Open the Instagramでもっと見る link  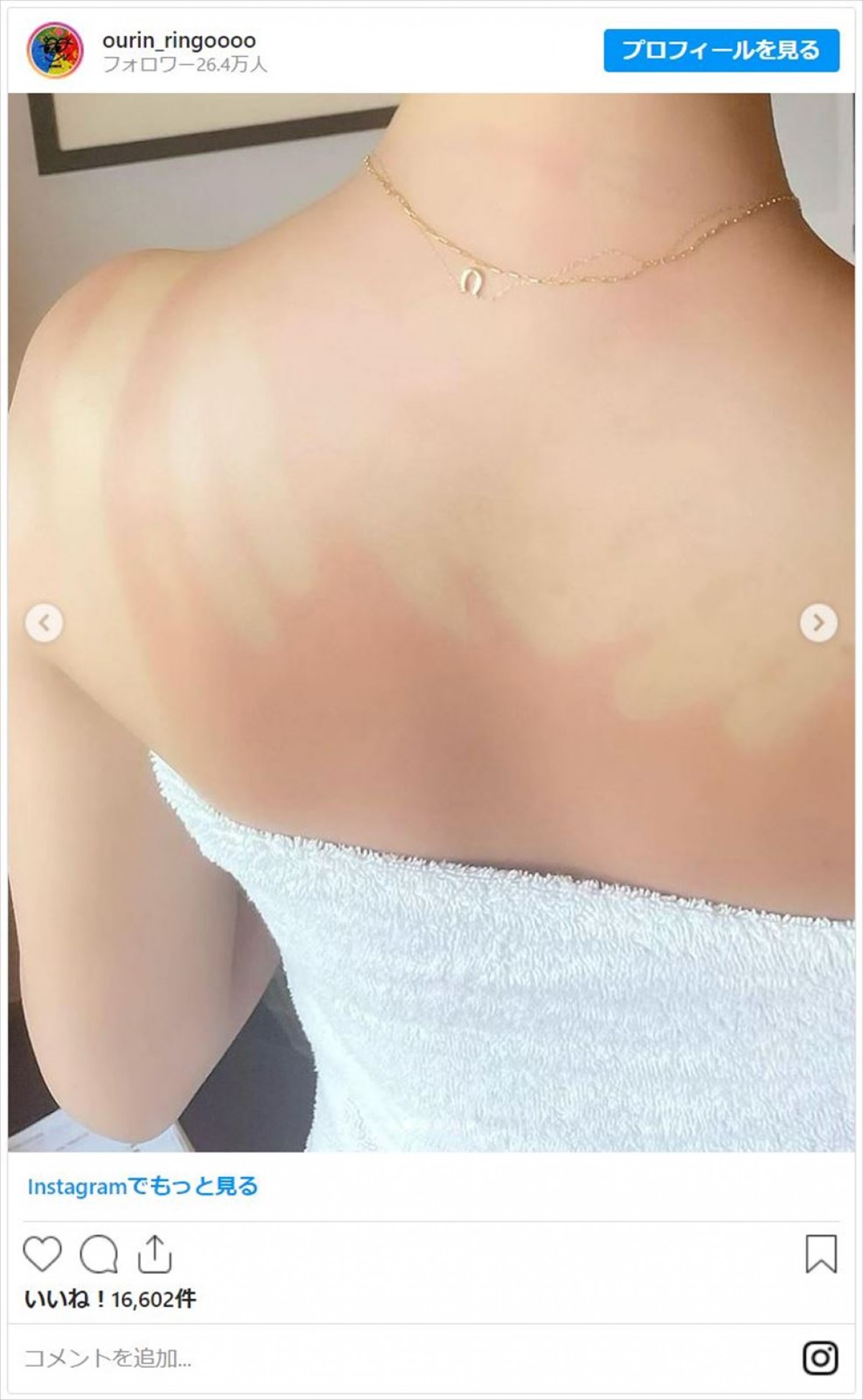point(142,1186)
